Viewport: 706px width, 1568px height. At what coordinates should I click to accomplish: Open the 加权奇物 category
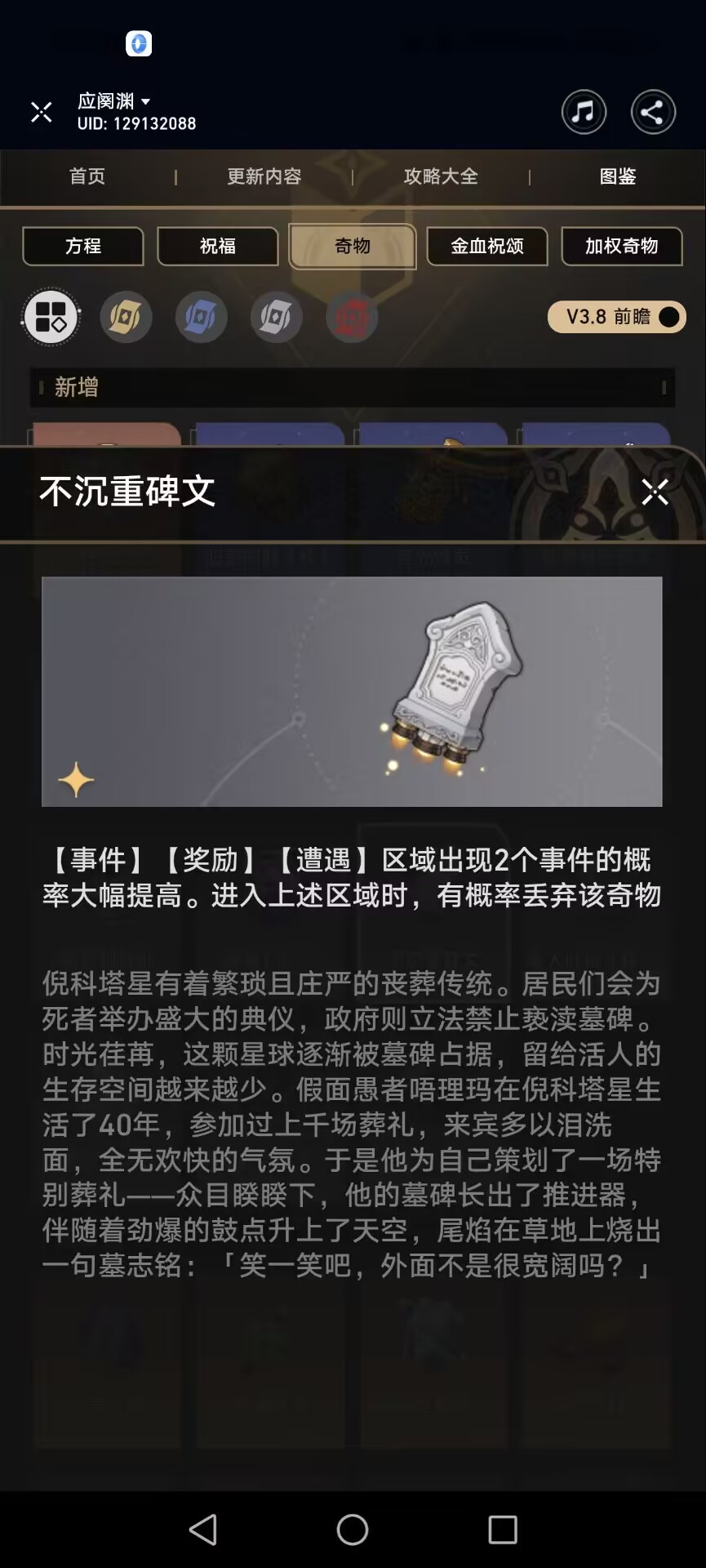coord(622,246)
